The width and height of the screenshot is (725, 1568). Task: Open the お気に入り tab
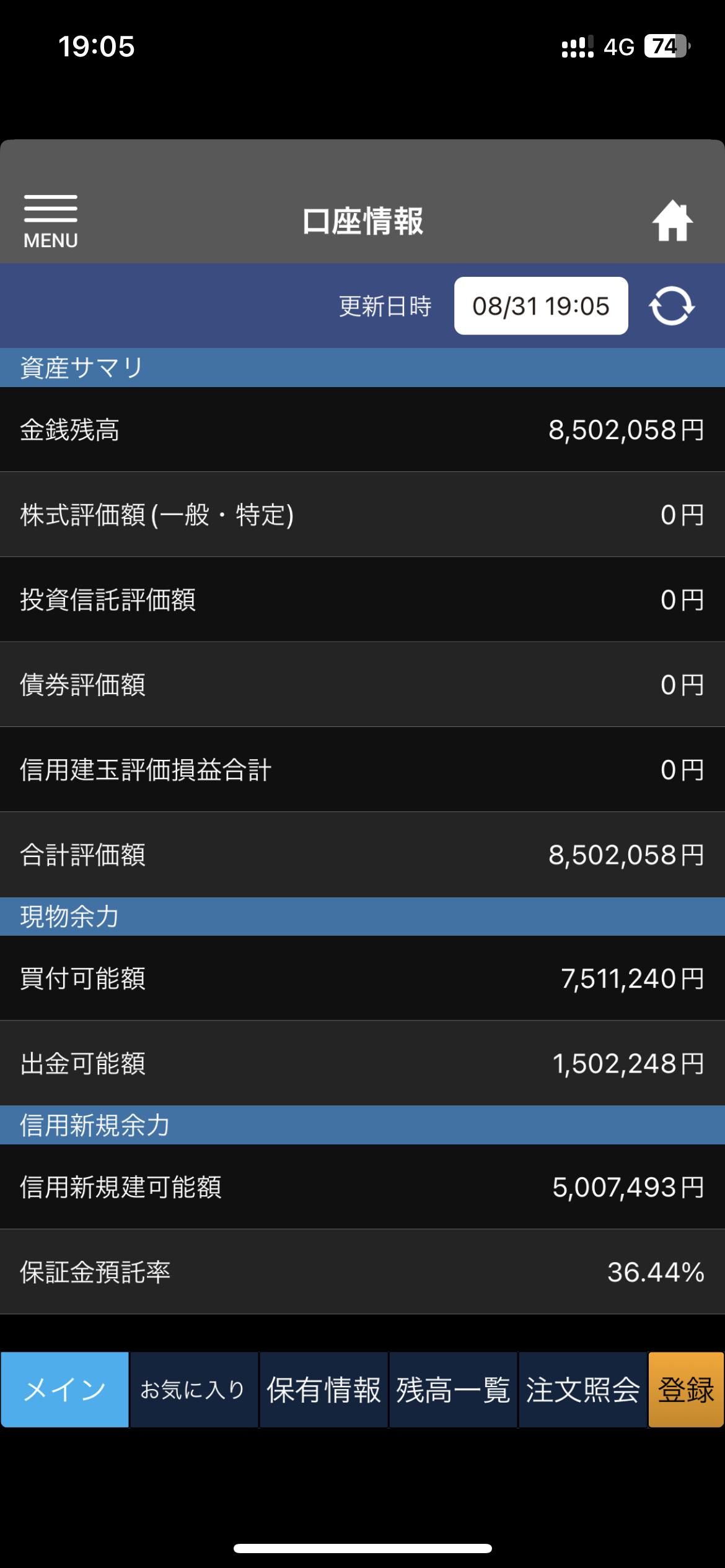click(194, 1390)
